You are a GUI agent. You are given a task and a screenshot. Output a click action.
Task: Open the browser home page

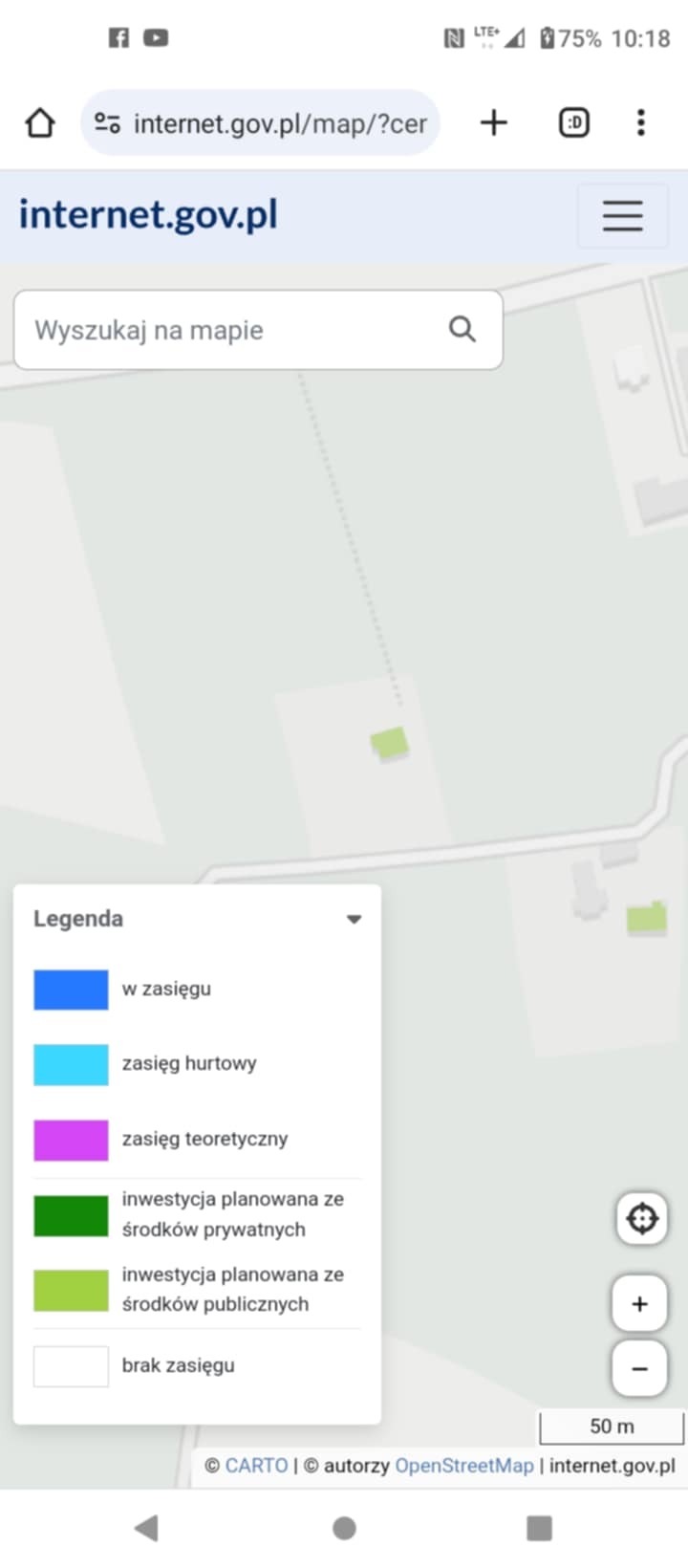tap(40, 123)
